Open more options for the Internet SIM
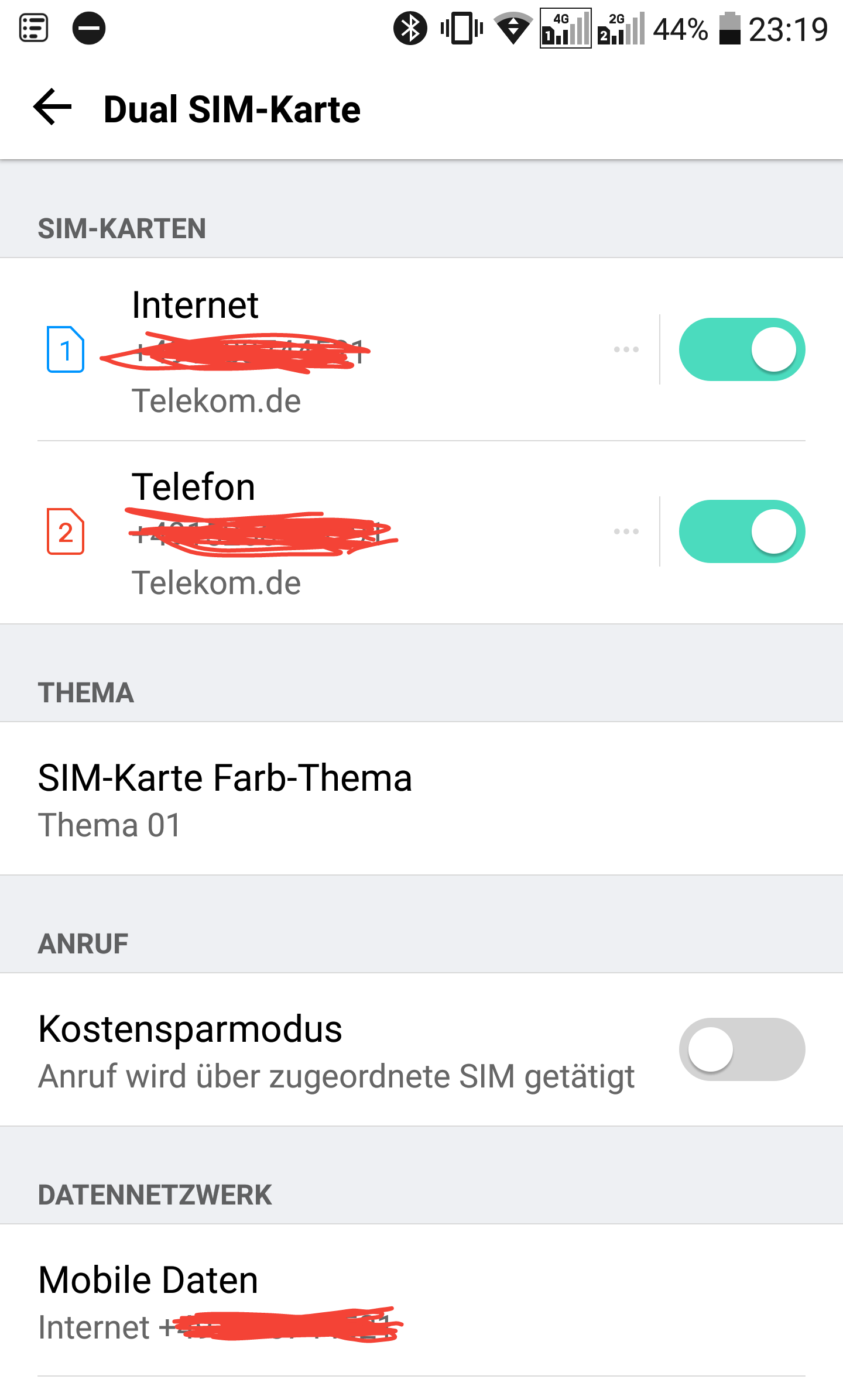Image resolution: width=843 pixels, height=1400 pixels. (x=626, y=350)
